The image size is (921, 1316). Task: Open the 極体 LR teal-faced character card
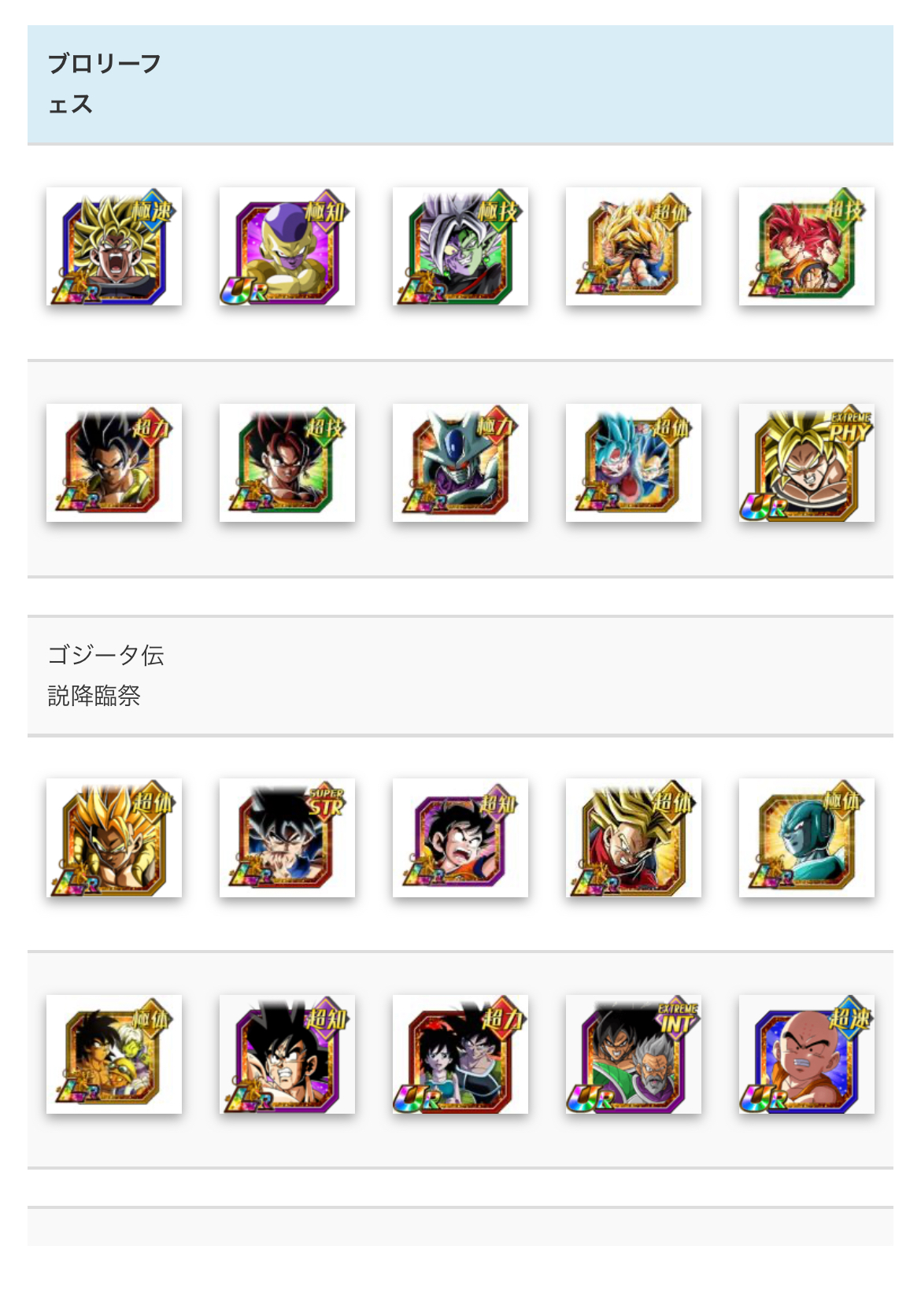coord(807,837)
